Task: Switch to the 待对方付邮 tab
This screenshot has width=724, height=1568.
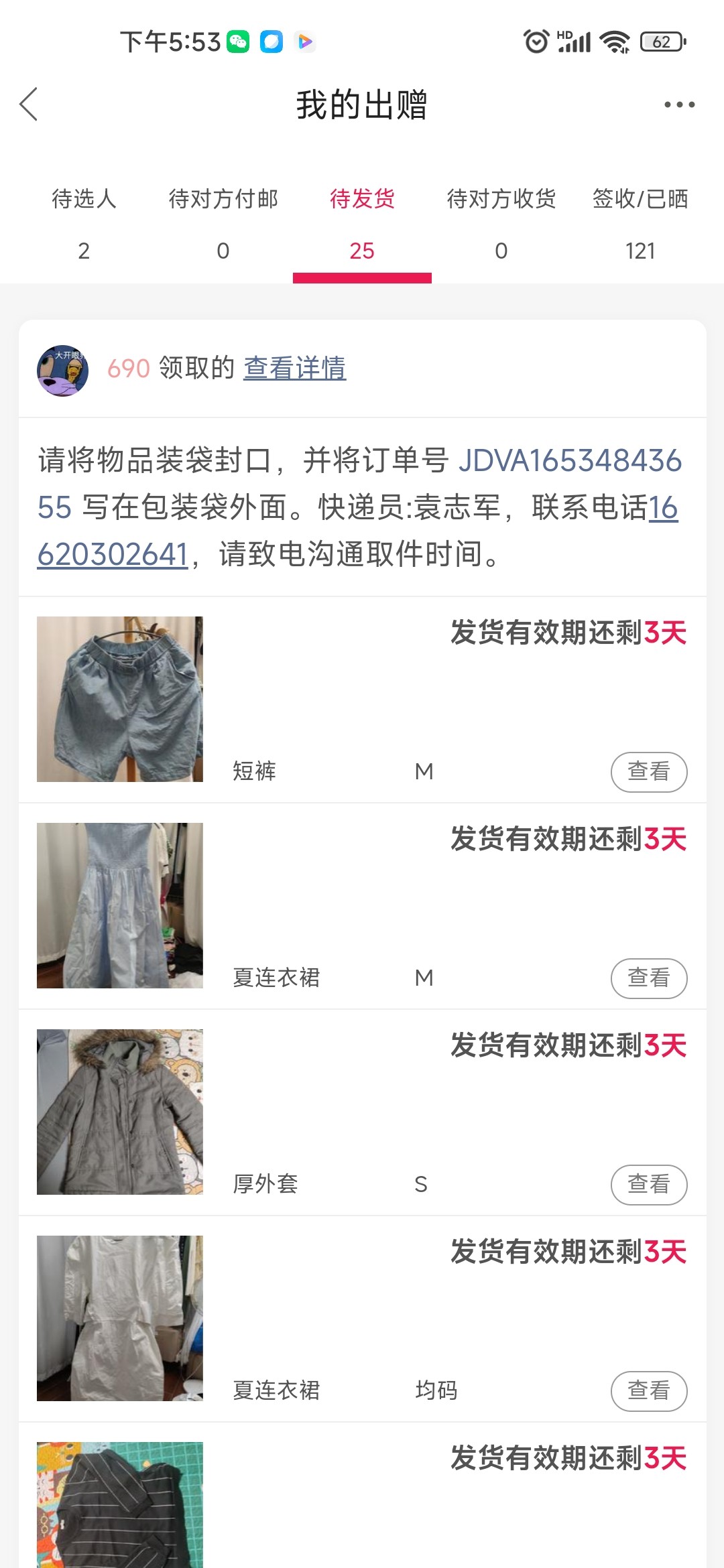Action: pyautogui.click(x=223, y=223)
